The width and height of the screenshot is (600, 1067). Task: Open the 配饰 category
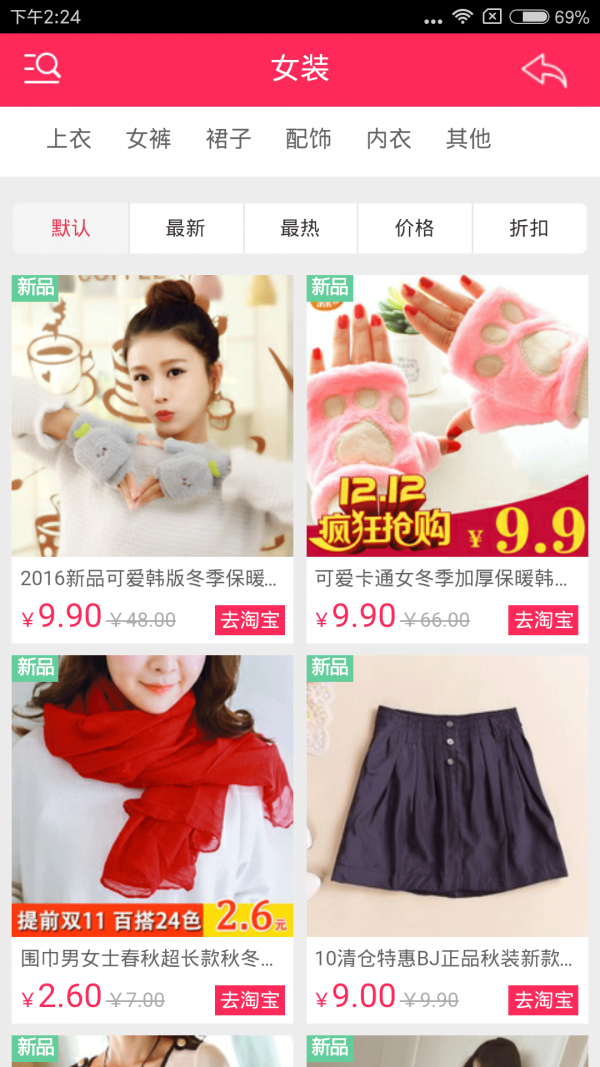[x=308, y=139]
